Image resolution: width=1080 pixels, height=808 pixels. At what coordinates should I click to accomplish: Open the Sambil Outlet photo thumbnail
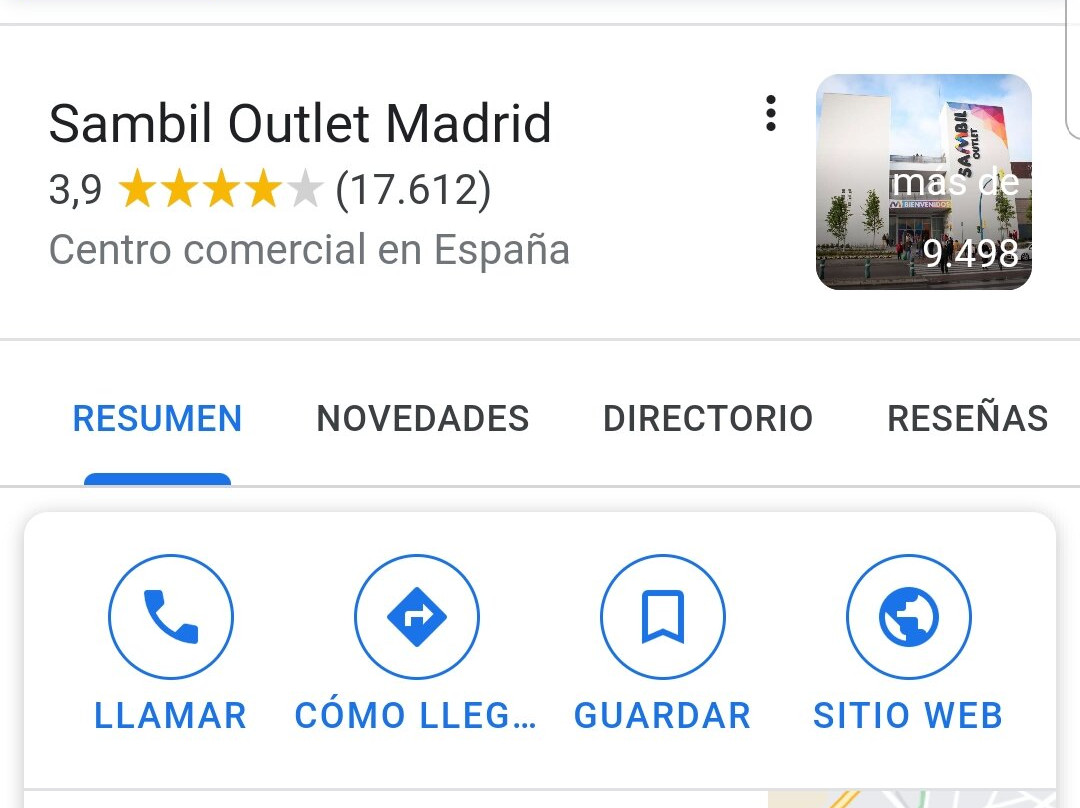923,182
